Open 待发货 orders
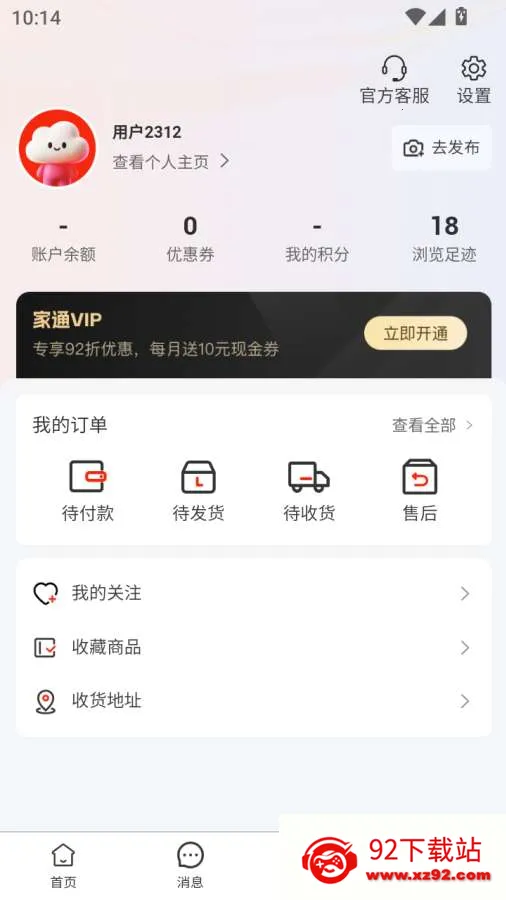The width and height of the screenshot is (506, 900). pos(198,491)
